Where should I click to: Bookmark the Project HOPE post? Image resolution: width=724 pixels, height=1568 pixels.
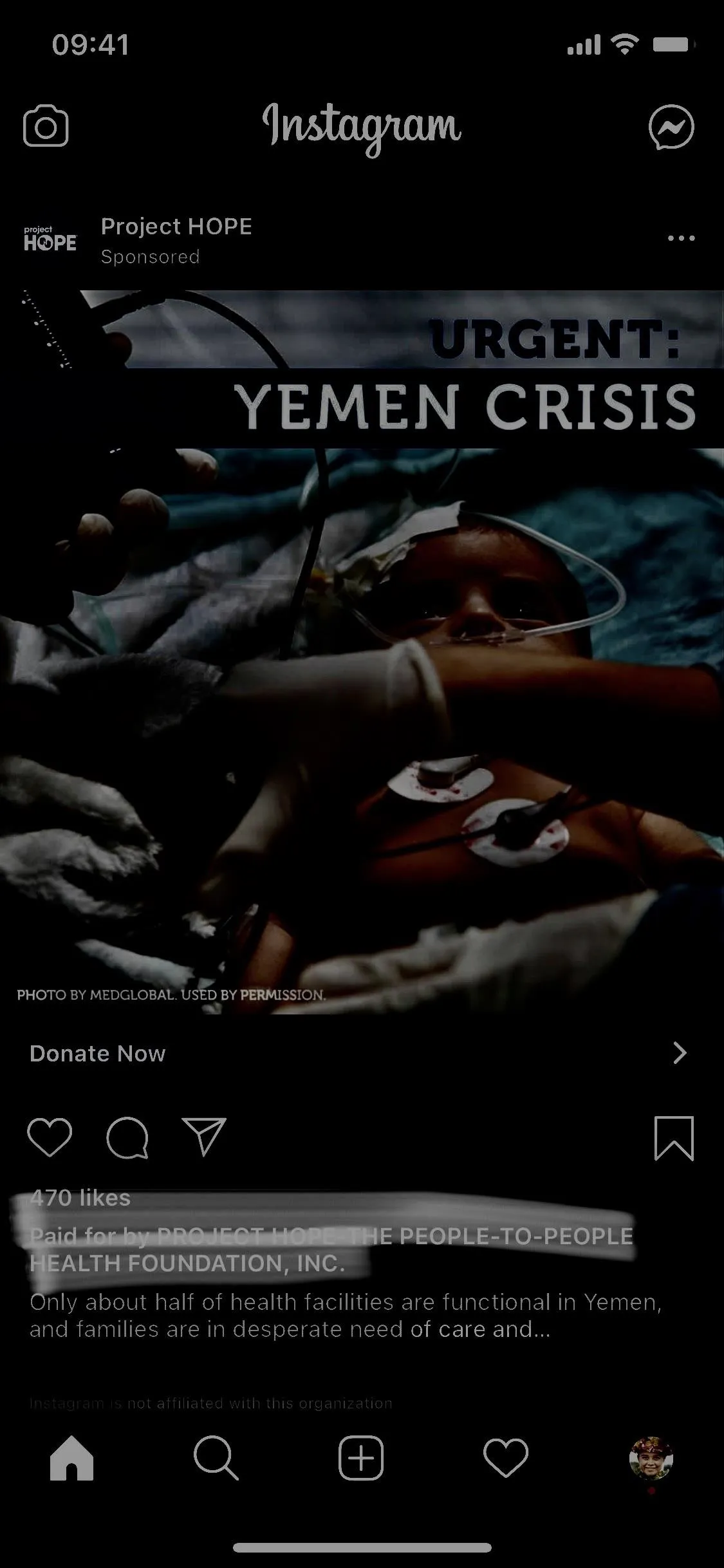(674, 1138)
